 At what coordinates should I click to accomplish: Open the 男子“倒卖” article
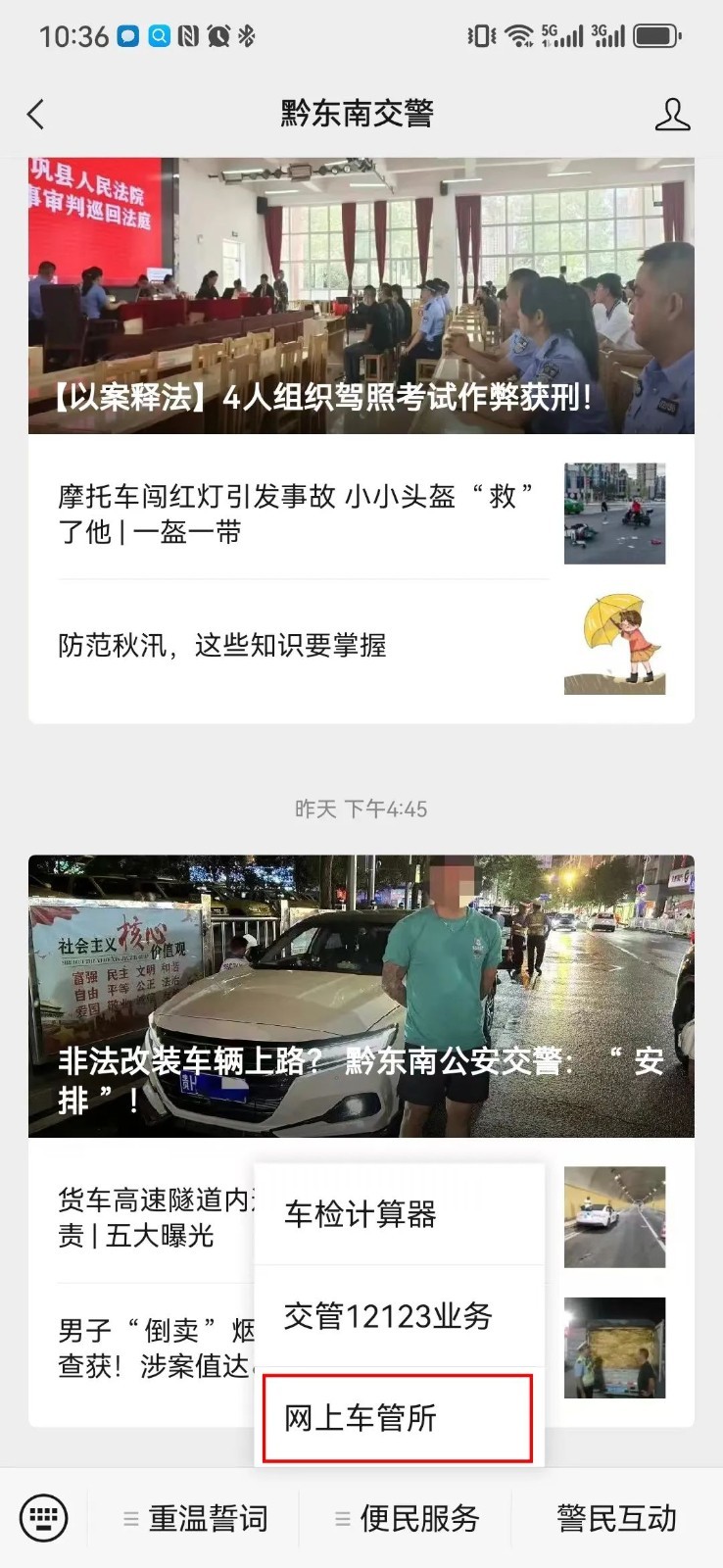(147, 1347)
